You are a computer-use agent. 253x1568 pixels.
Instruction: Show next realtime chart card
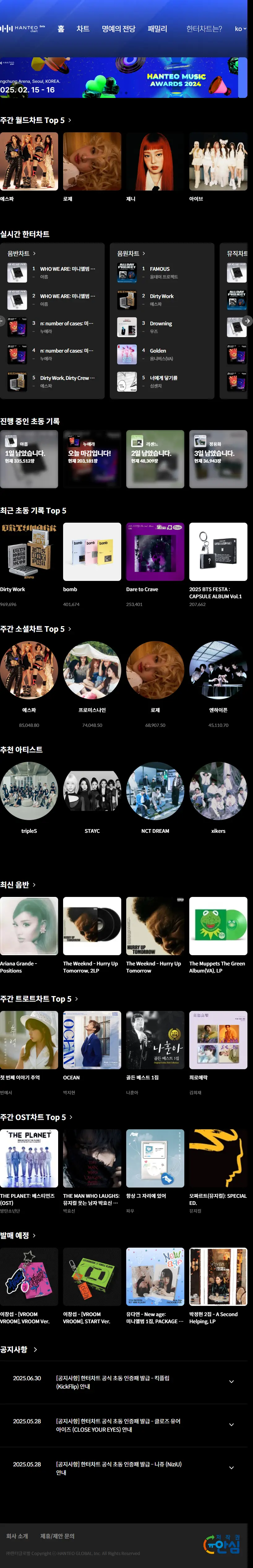click(247, 321)
